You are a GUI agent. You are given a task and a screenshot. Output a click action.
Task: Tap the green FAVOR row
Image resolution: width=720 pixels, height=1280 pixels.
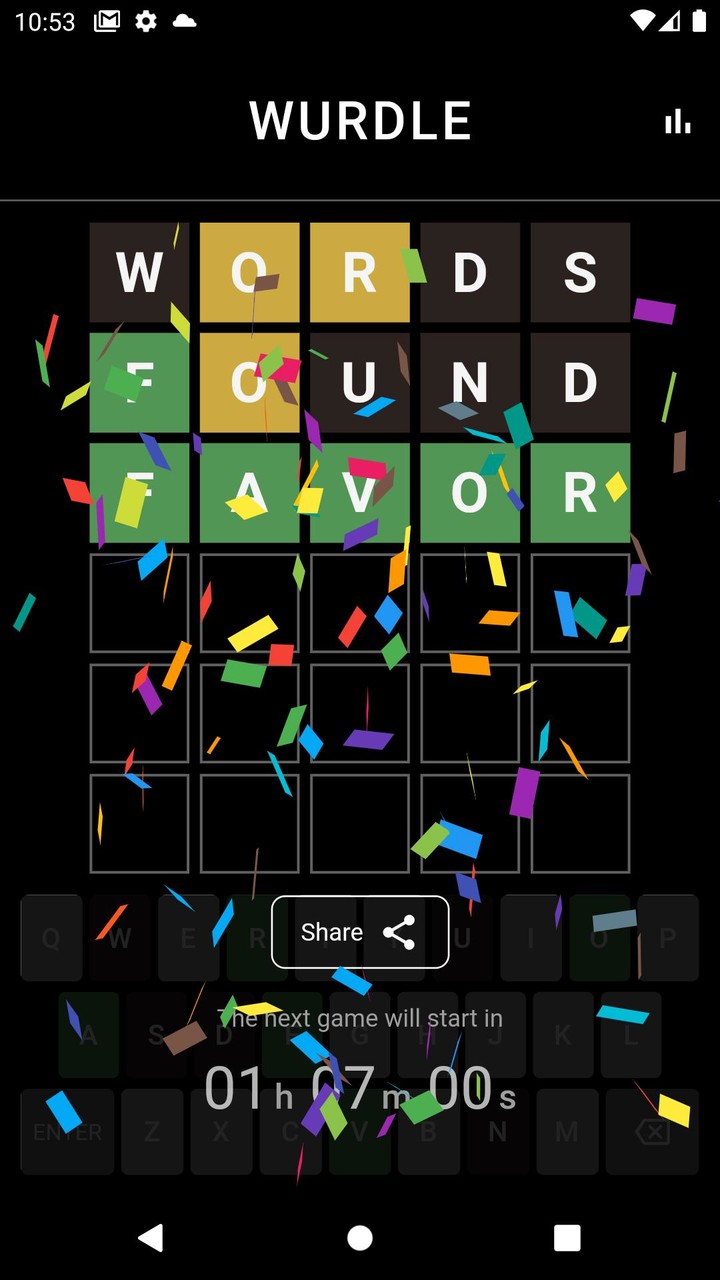[x=360, y=492]
